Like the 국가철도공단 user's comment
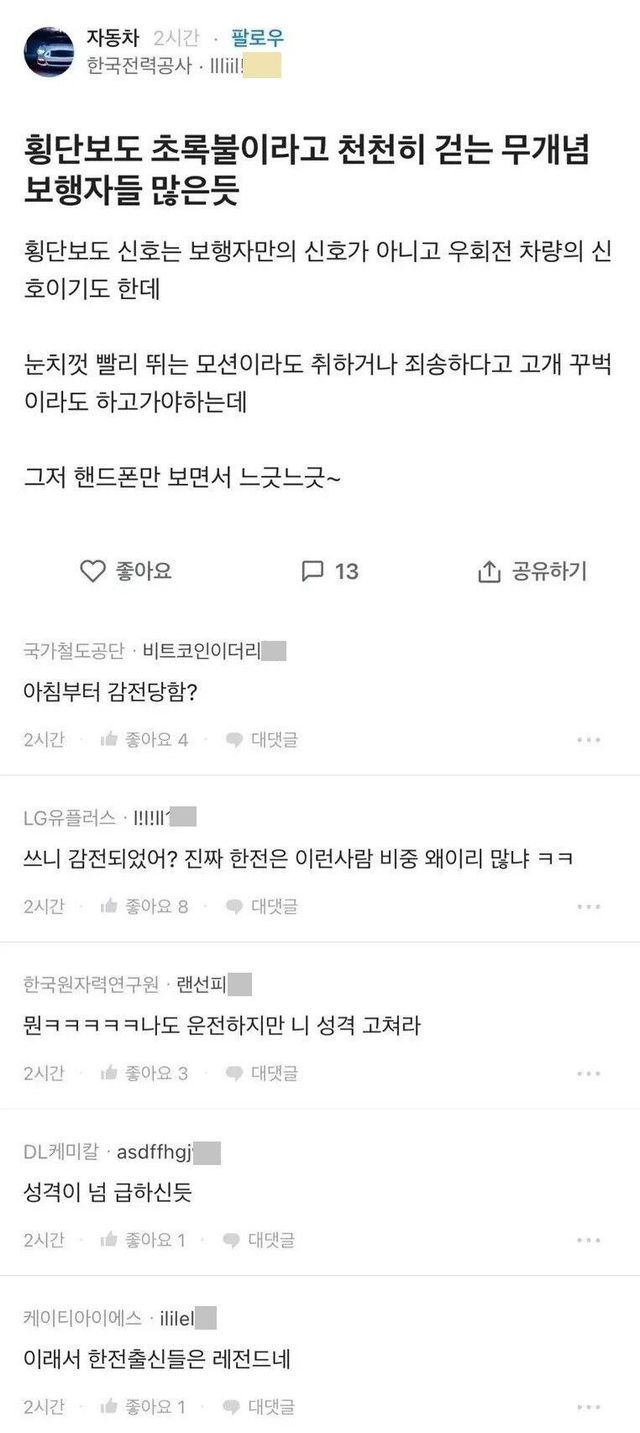This screenshot has height=1433, width=640. [x=144, y=740]
